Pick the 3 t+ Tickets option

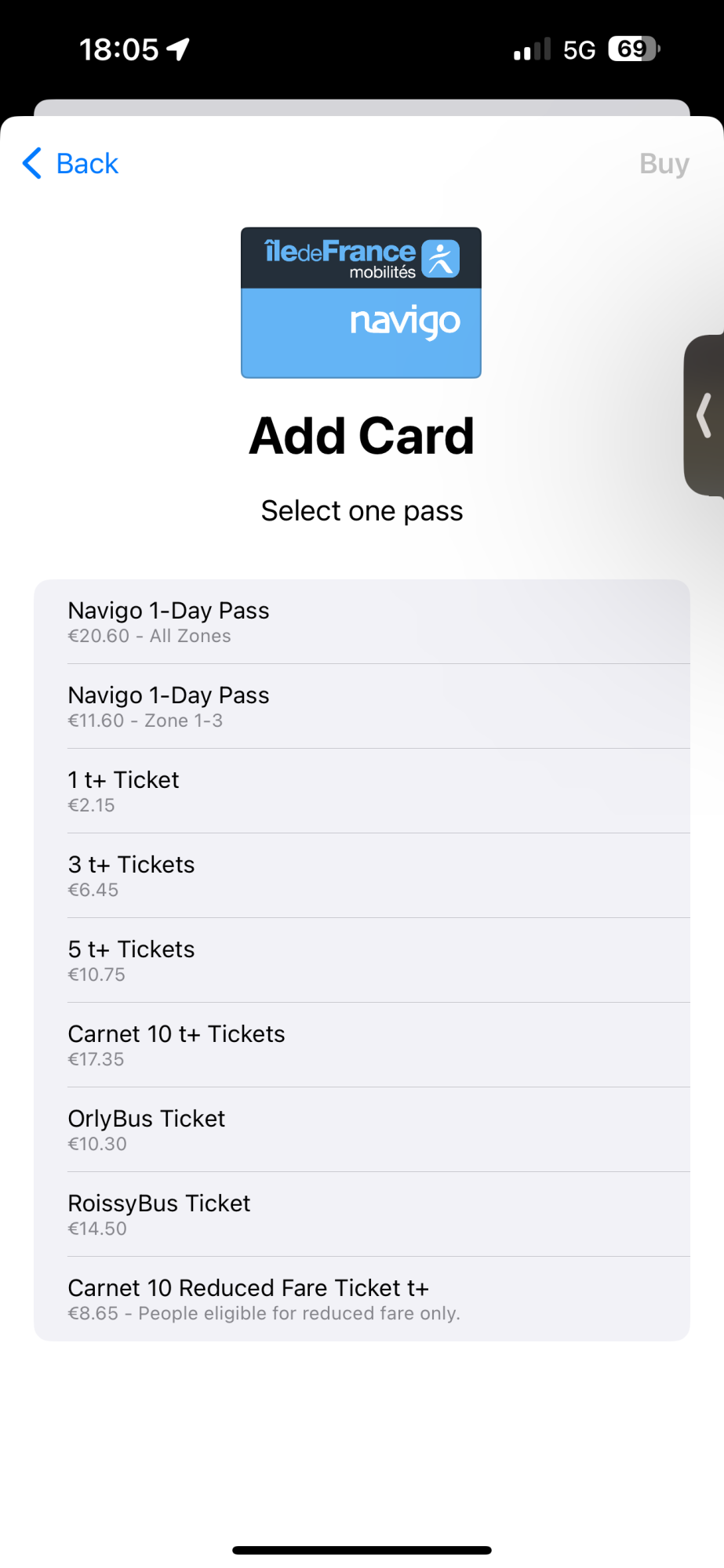(x=362, y=876)
